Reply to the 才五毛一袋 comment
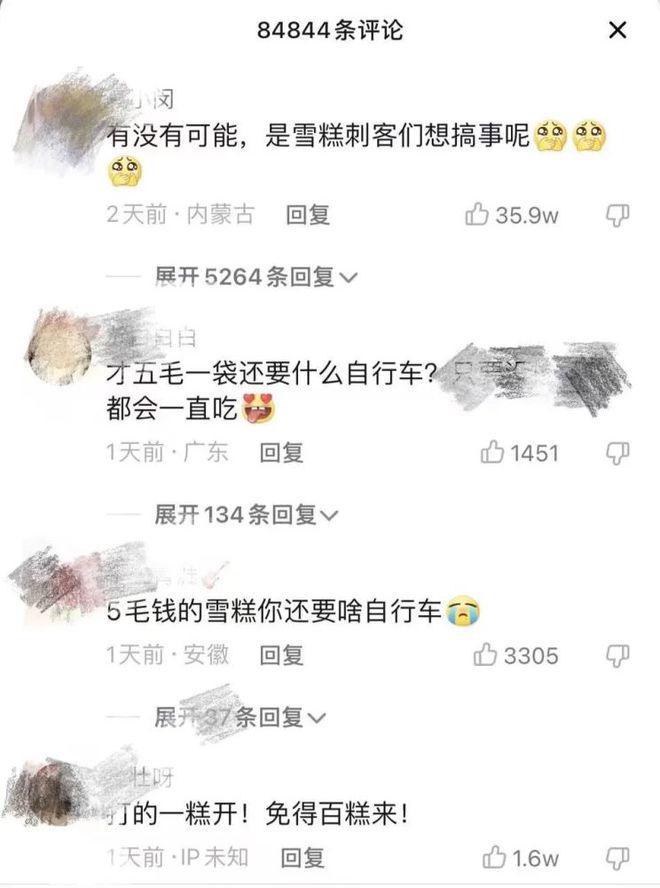660x888 pixels. tap(281, 453)
